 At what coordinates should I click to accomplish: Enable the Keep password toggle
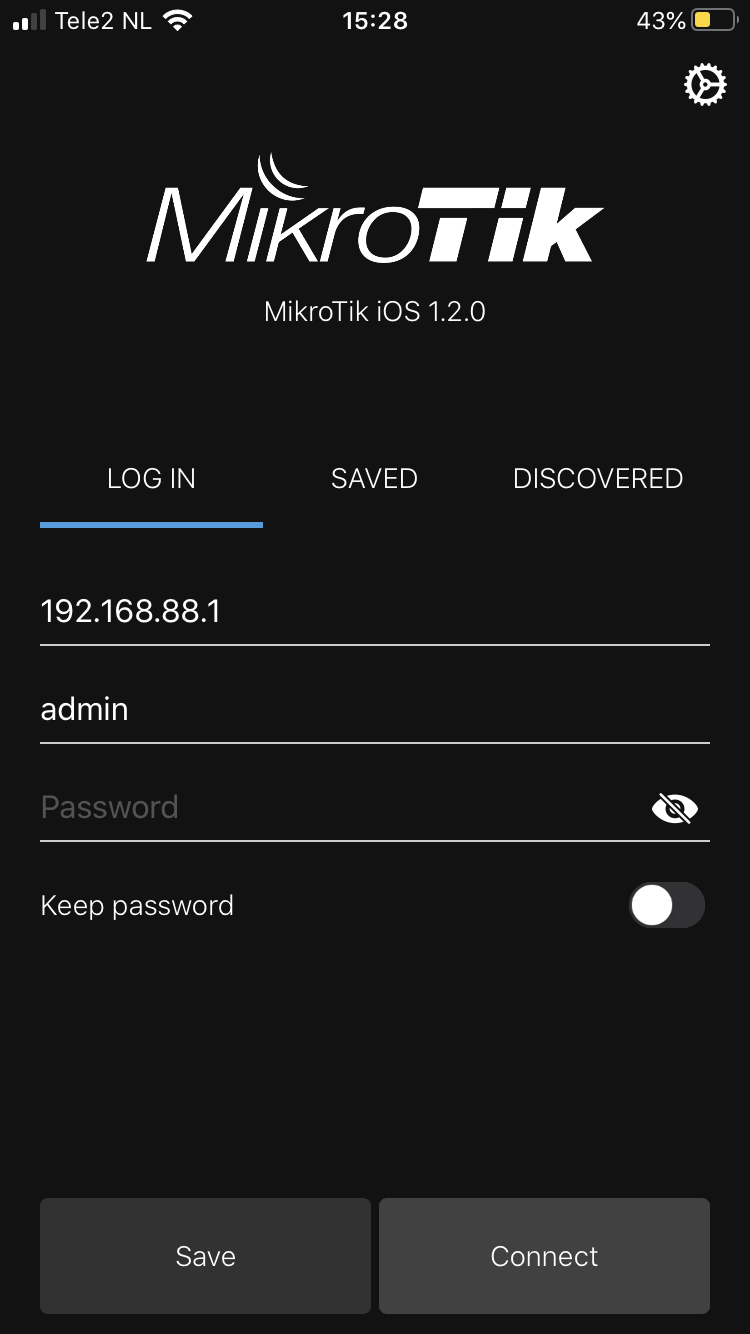[x=666, y=905]
